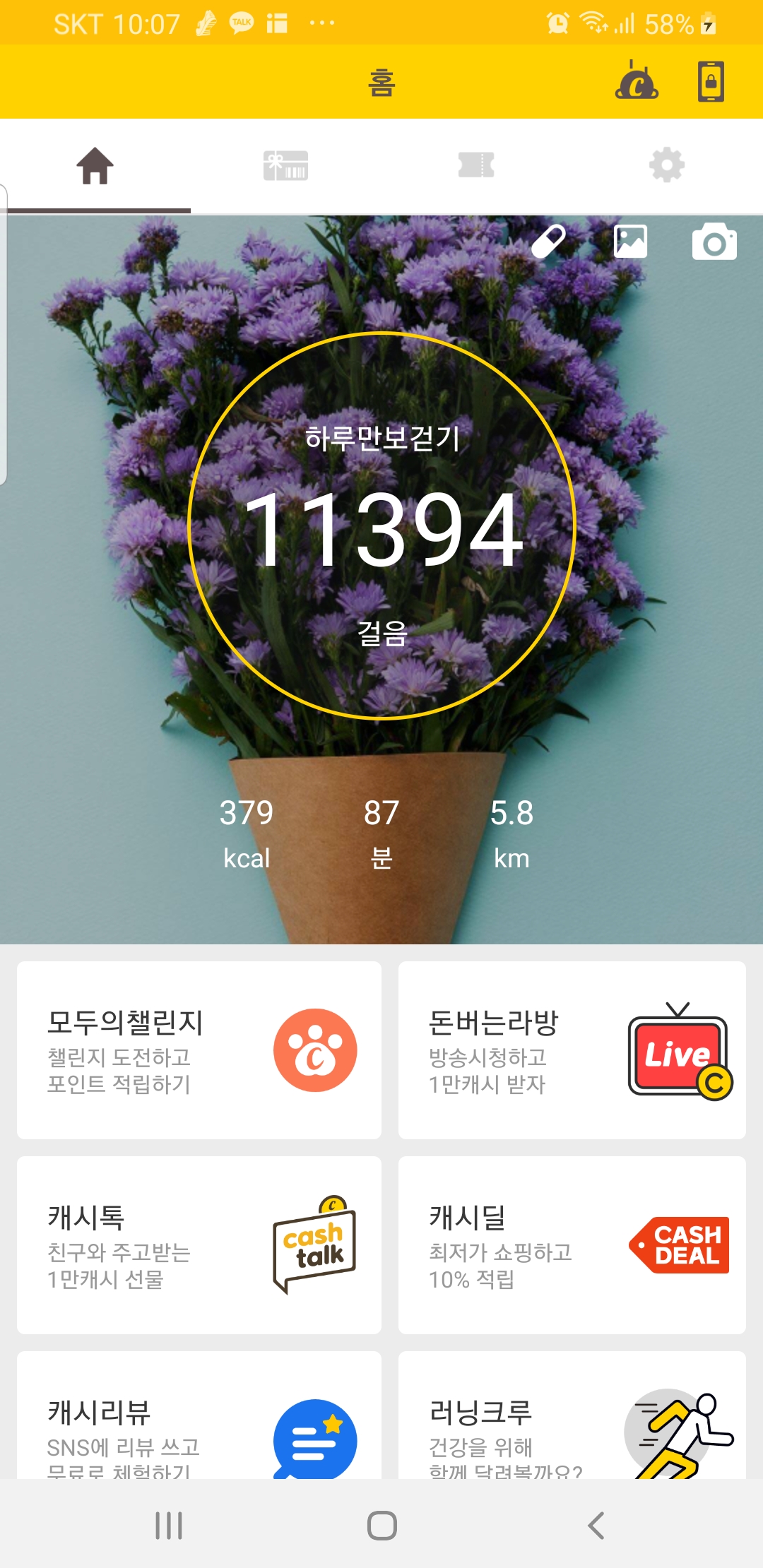Show recent apps from the navigation bar
This screenshot has height=1568, width=763.
[x=169, y=1526]
